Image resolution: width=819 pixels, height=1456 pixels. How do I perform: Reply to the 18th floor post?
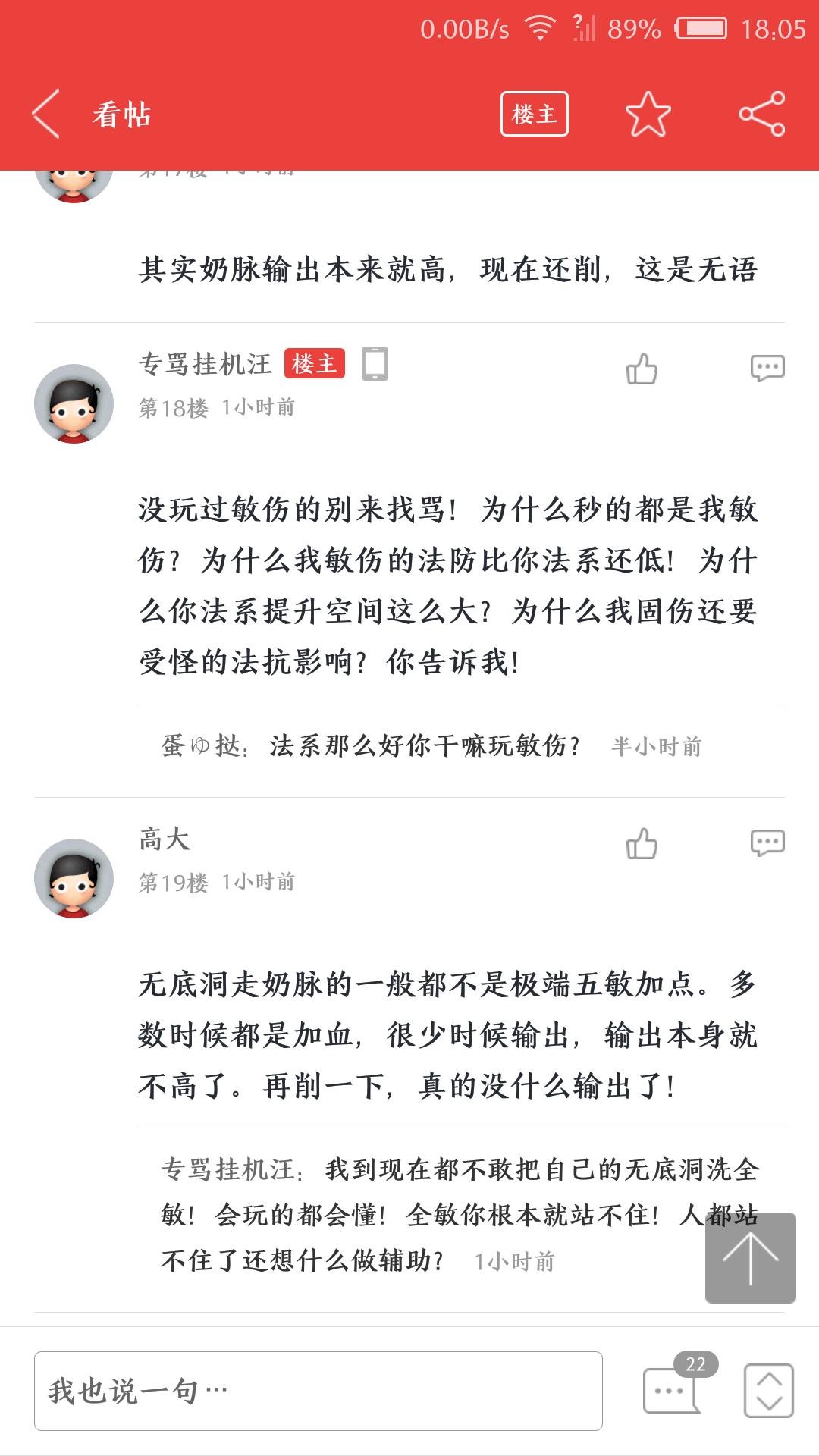[767, 368]
